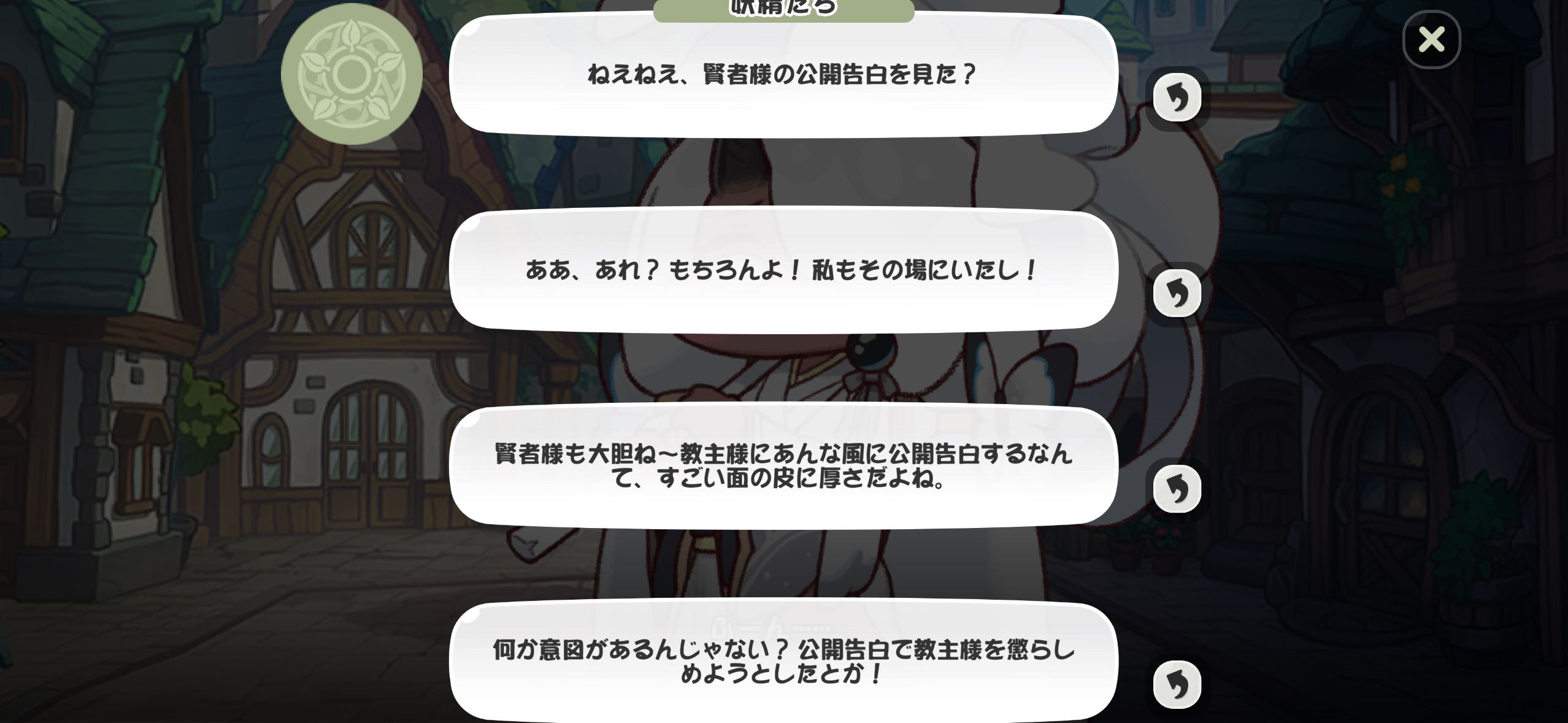This screenshot has width=1568, height=723.
Task: Replay the line 「ねえねえ、賢者様の公開告白を見た？」
Action: point(1177,98)
